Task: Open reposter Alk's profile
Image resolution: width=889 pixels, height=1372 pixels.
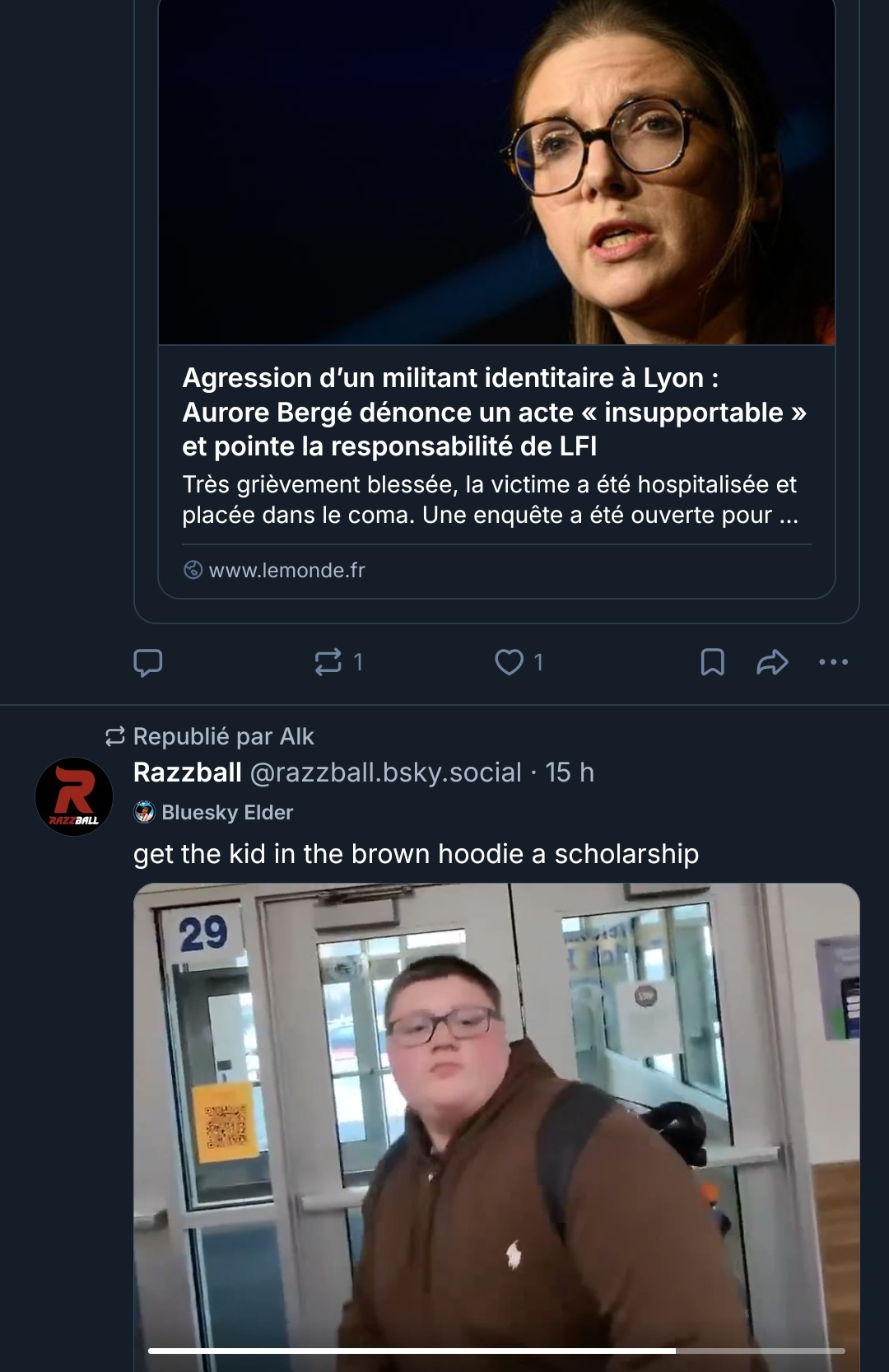Action: (x=296, y=736)
